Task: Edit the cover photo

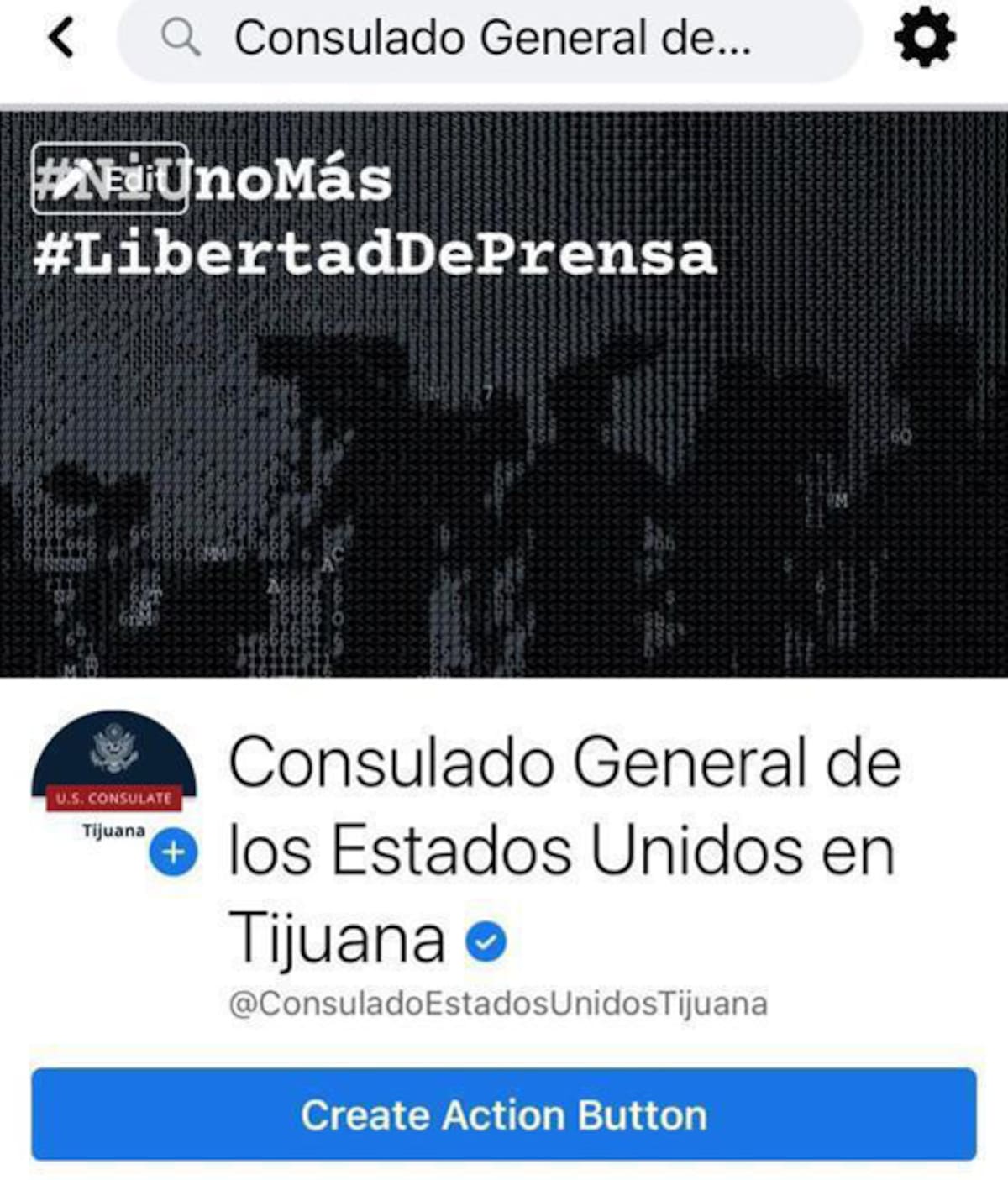Action: [110, 178]
